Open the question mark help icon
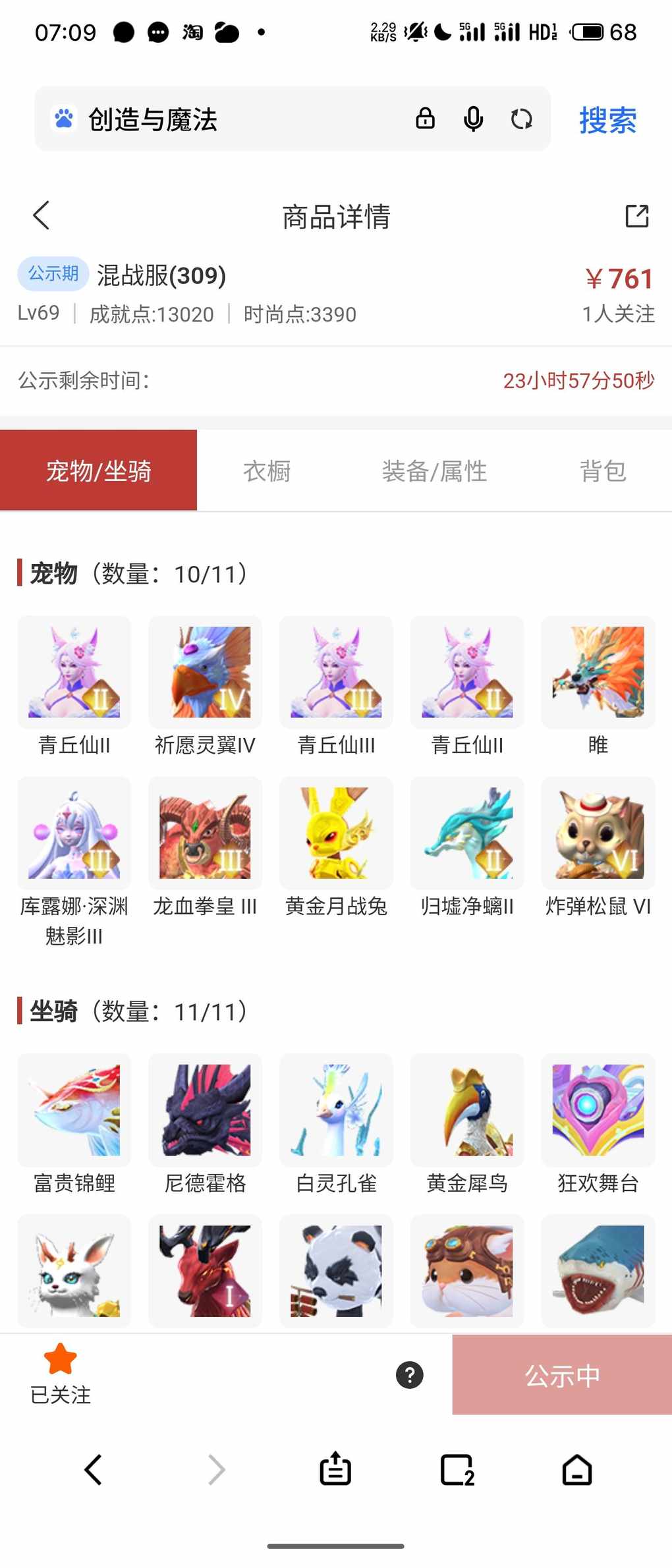The width and height of the screenshot is (672, 1568). coord(409,1375)
